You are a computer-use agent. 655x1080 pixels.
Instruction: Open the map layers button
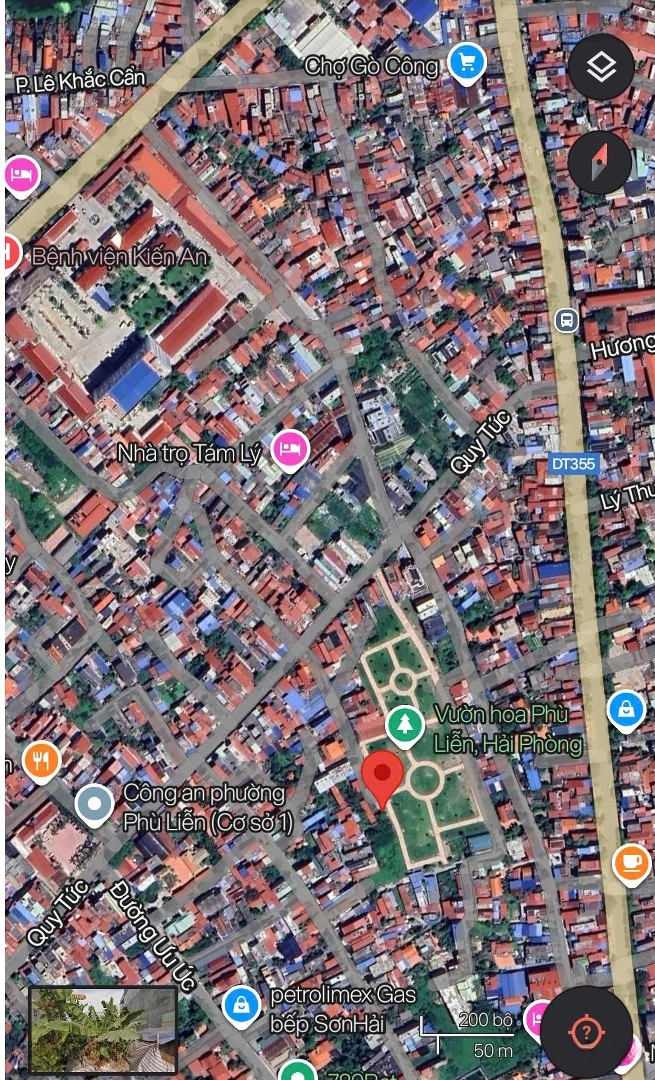(601, 67)
